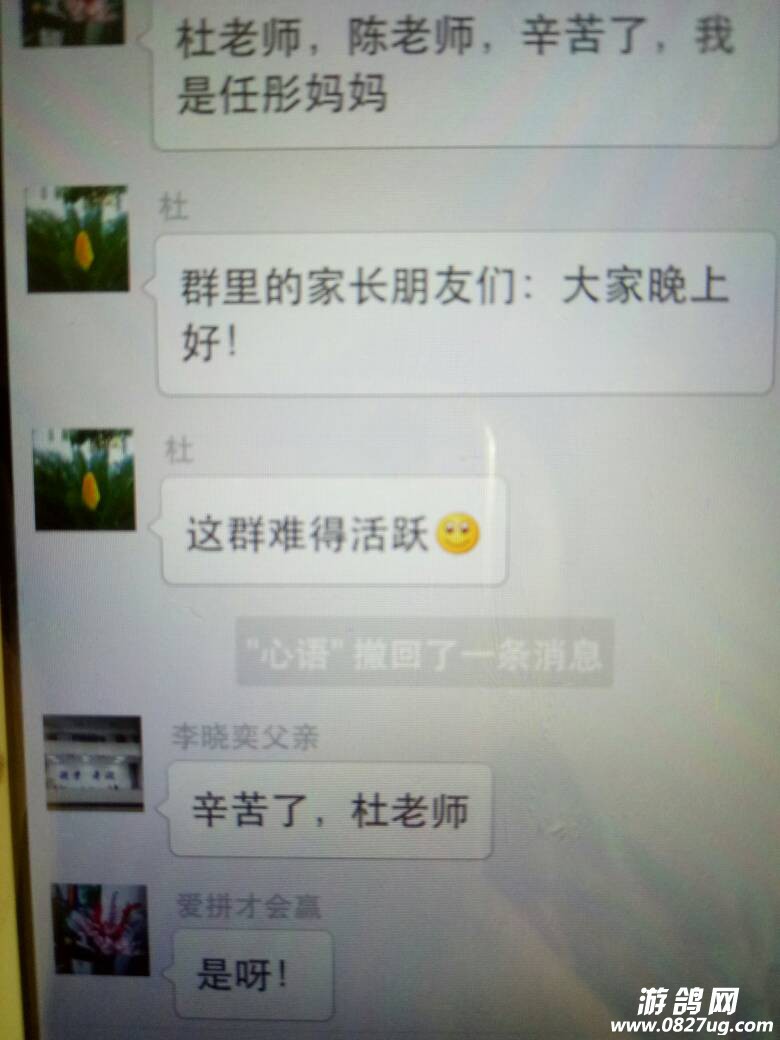Tap 杜's avatar beside 这群难得活跃 message
780x1040 pixels.
(x=84, y=480)
